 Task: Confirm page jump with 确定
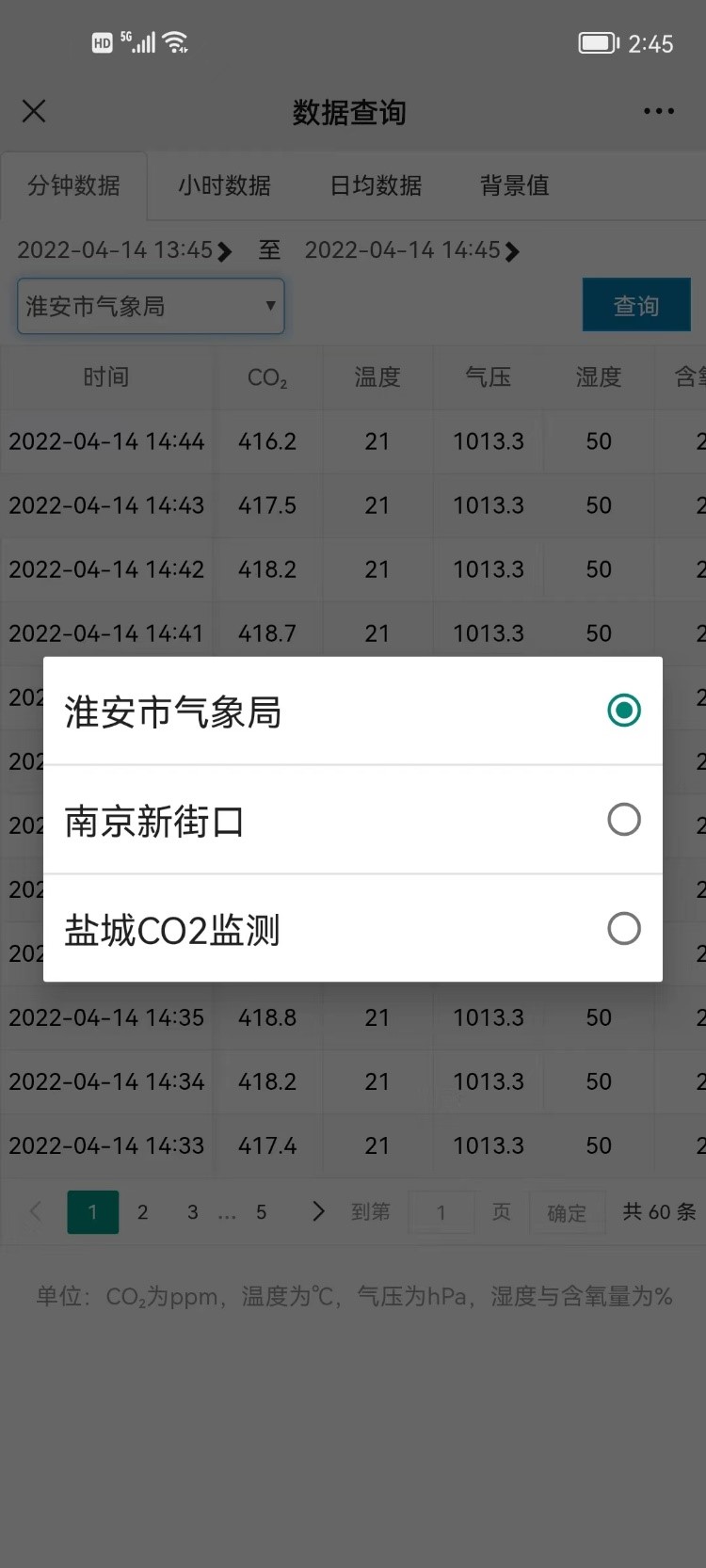pyautogui.click(x=567, y=1213)
